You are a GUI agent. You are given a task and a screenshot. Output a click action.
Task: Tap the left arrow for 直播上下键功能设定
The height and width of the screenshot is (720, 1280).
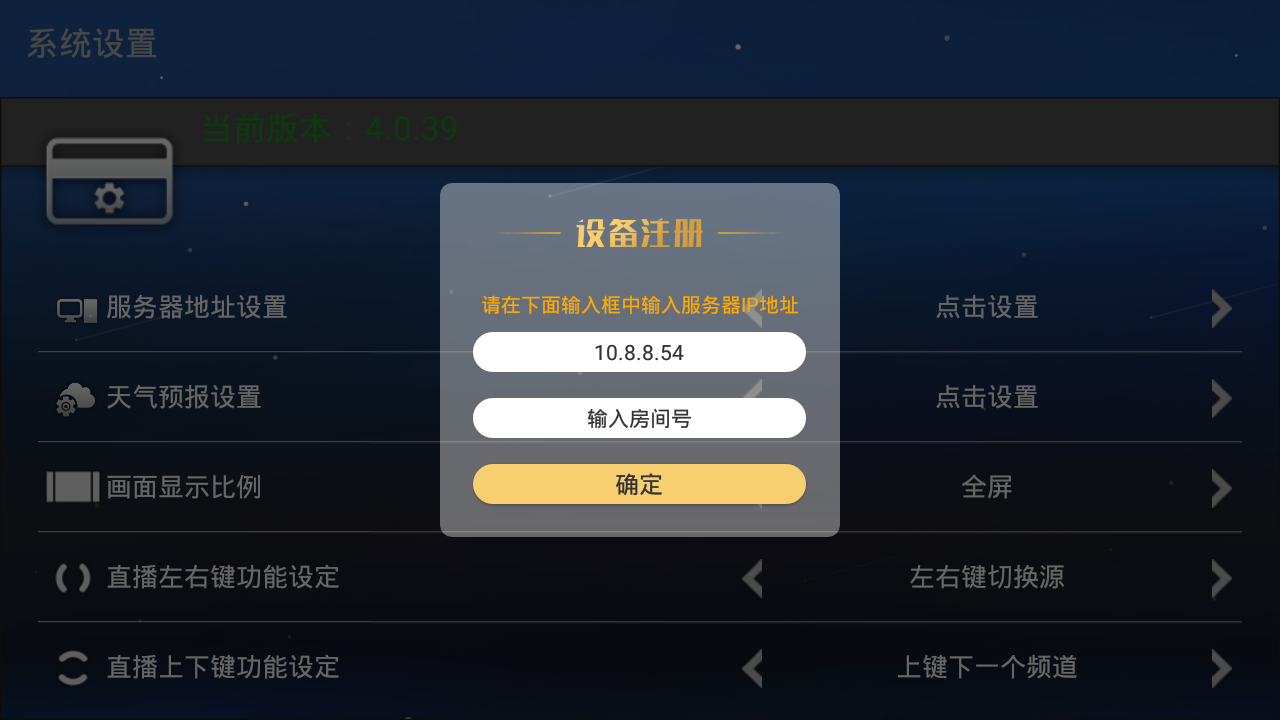[752, 668]
